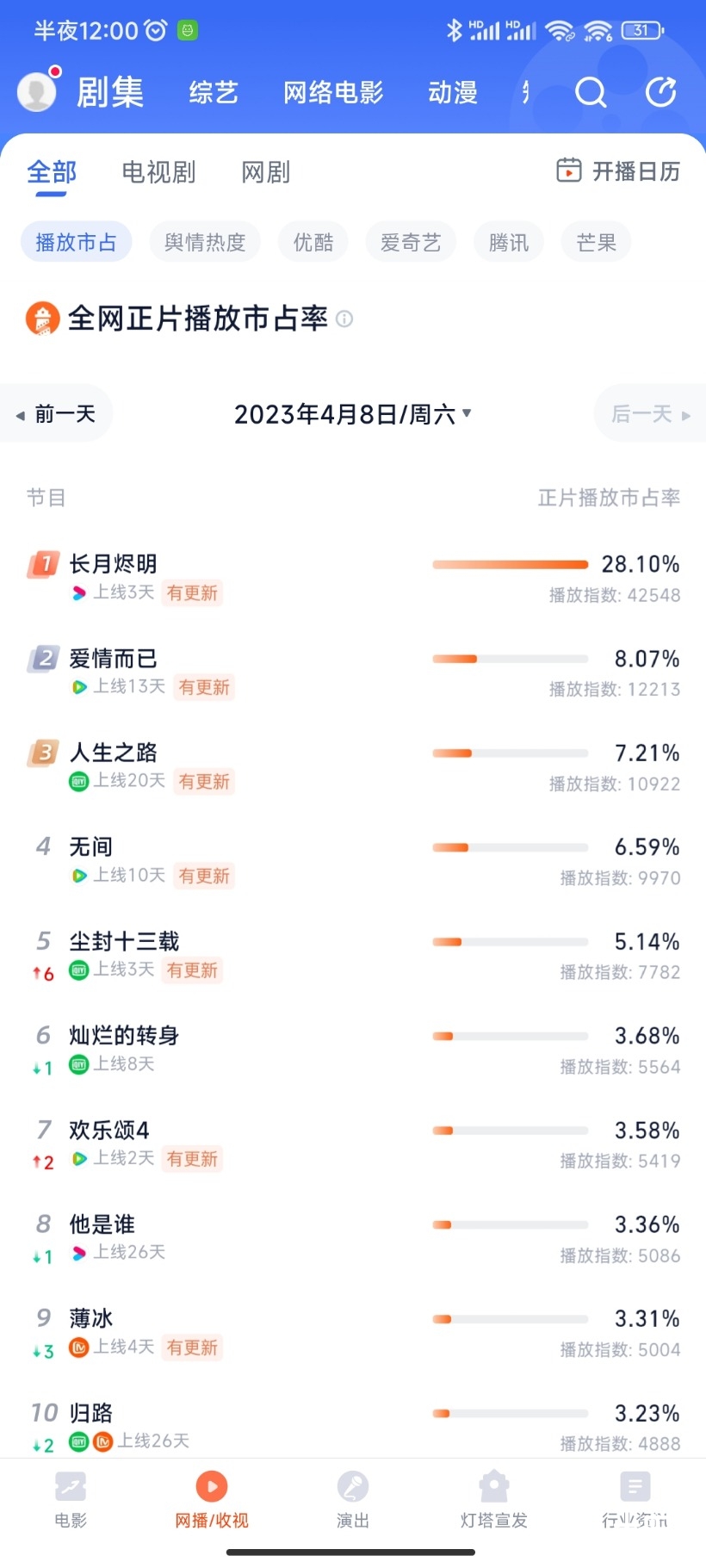Choose the 舆情热度 chip

tap(205, 242)
